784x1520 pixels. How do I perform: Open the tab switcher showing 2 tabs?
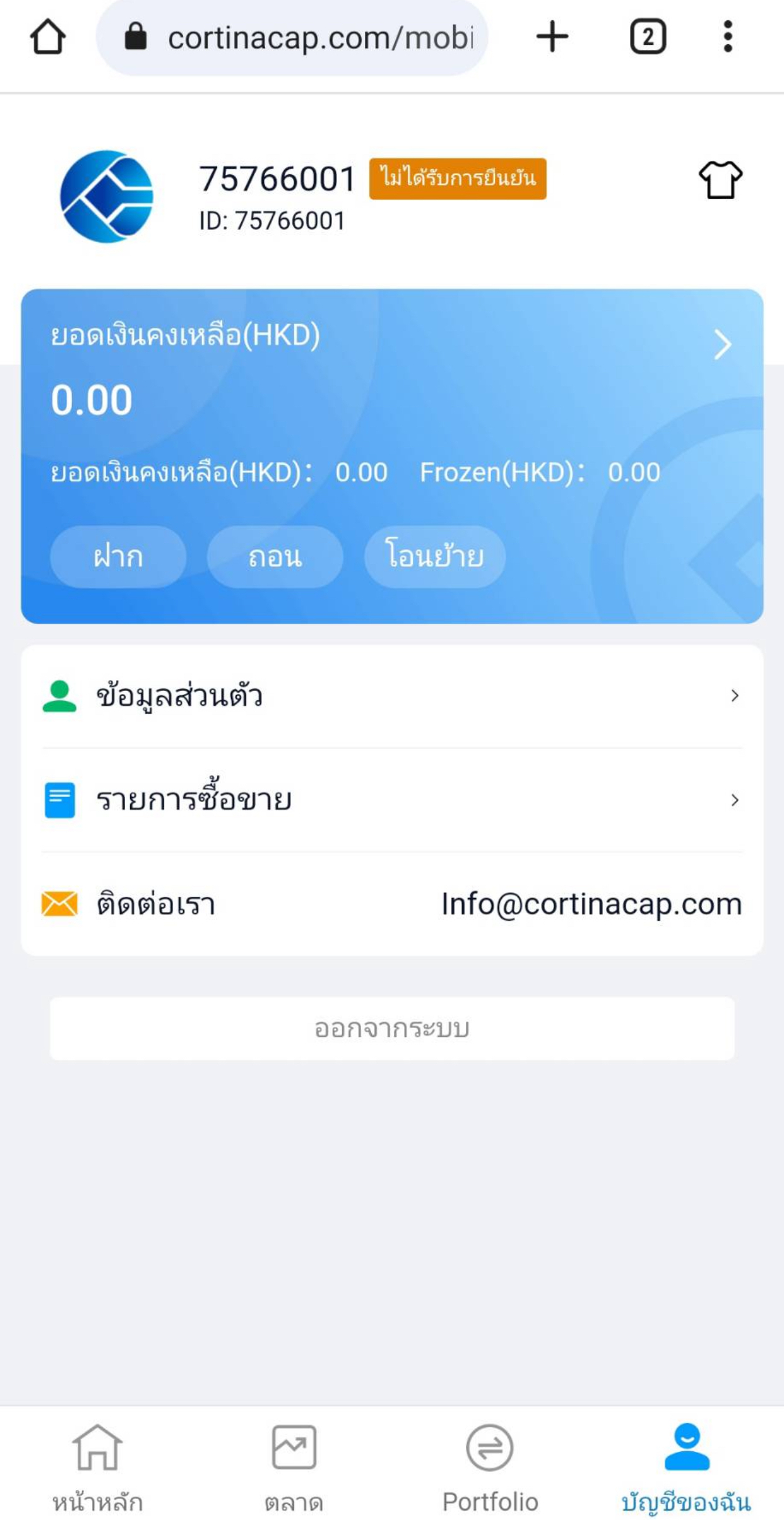(648, 37)
